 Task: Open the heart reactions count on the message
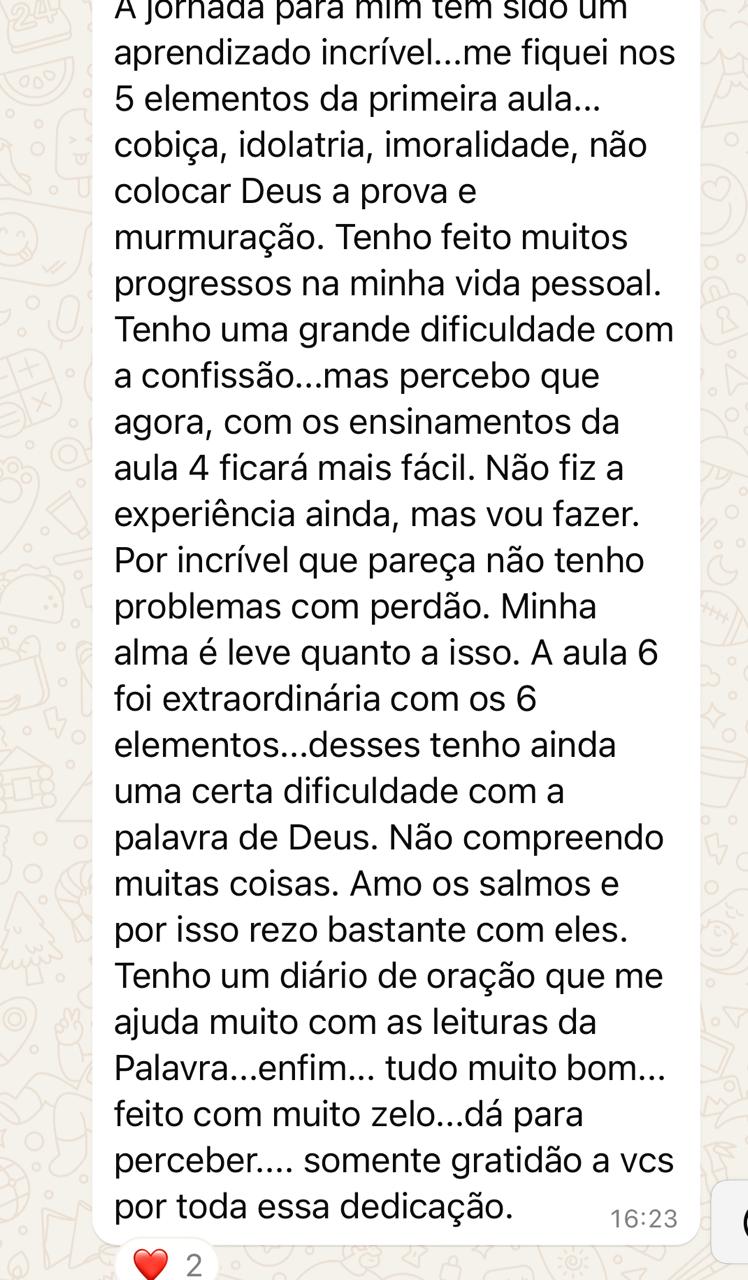click(x=168, y=1264)
